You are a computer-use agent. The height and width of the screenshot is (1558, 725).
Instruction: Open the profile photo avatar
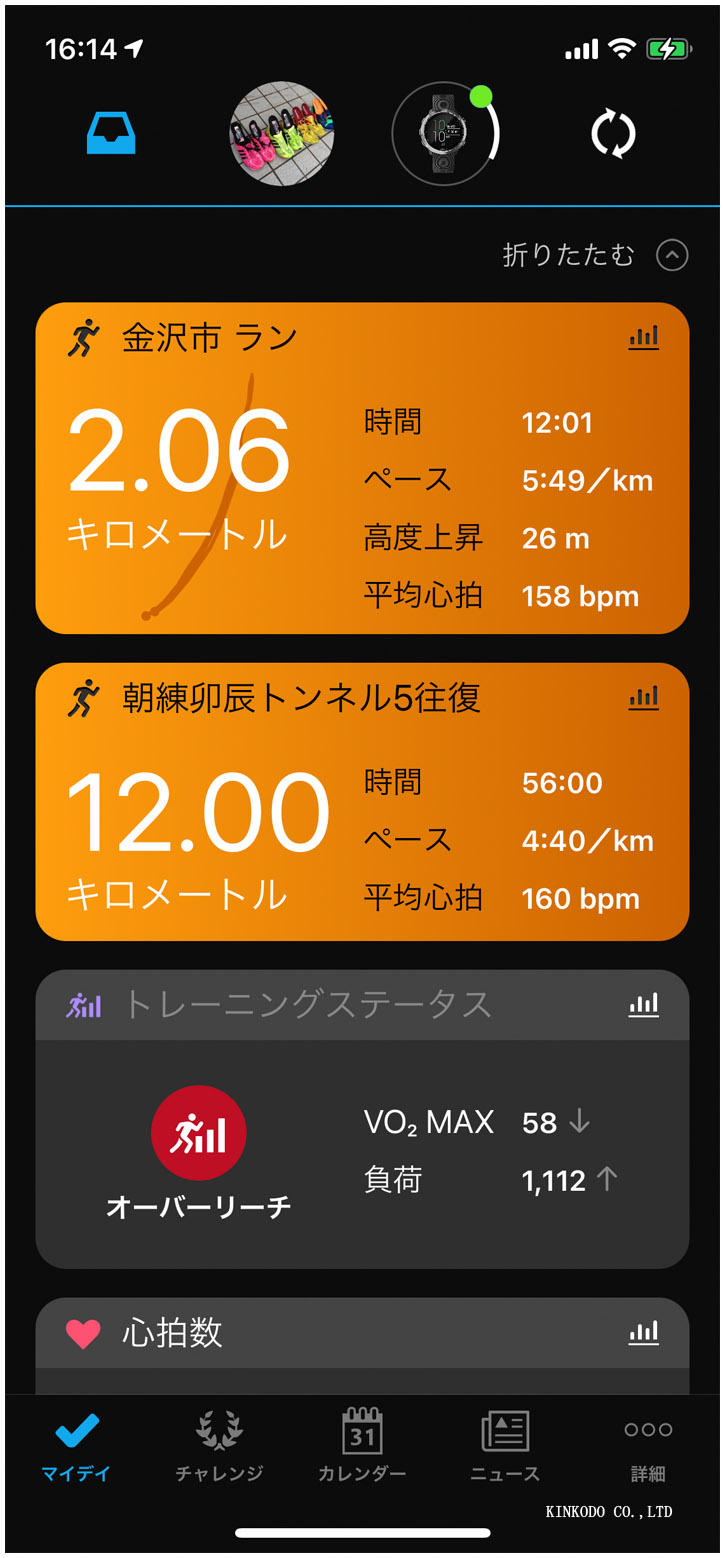click(x=281, y=134)
